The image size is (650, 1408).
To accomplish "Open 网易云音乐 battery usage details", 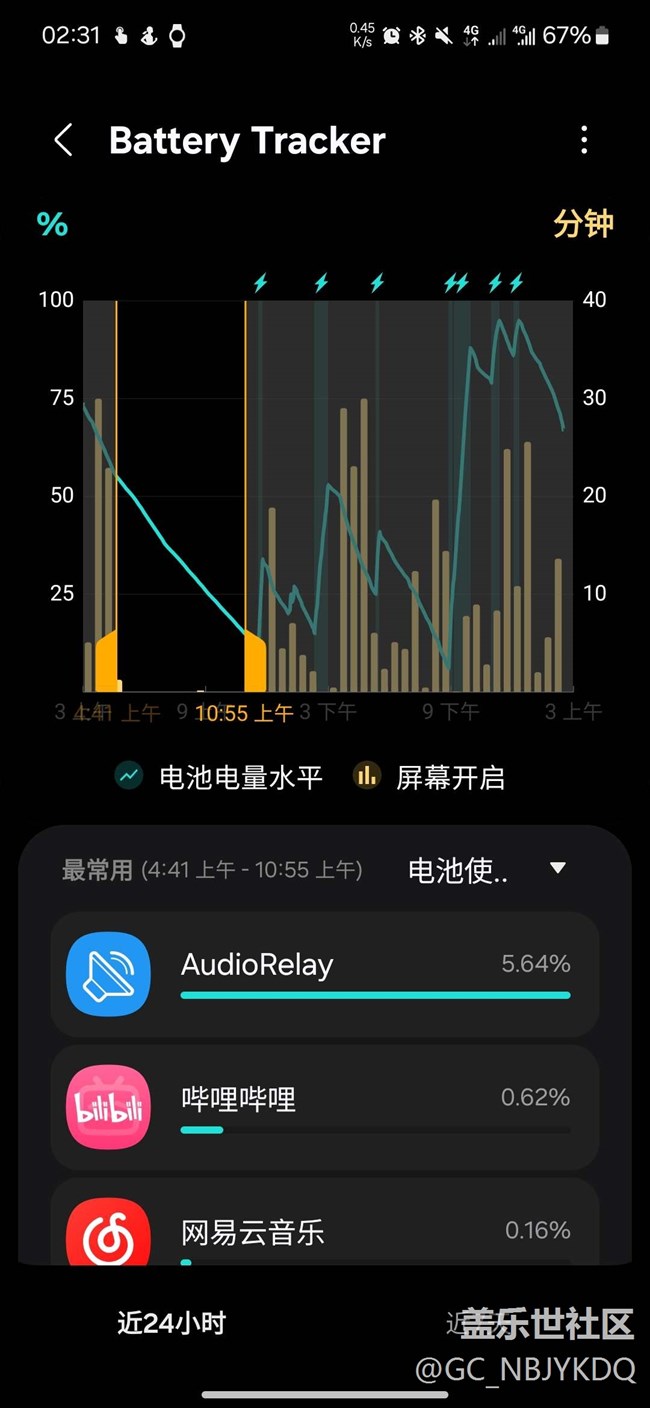I will pos(324,1232).
